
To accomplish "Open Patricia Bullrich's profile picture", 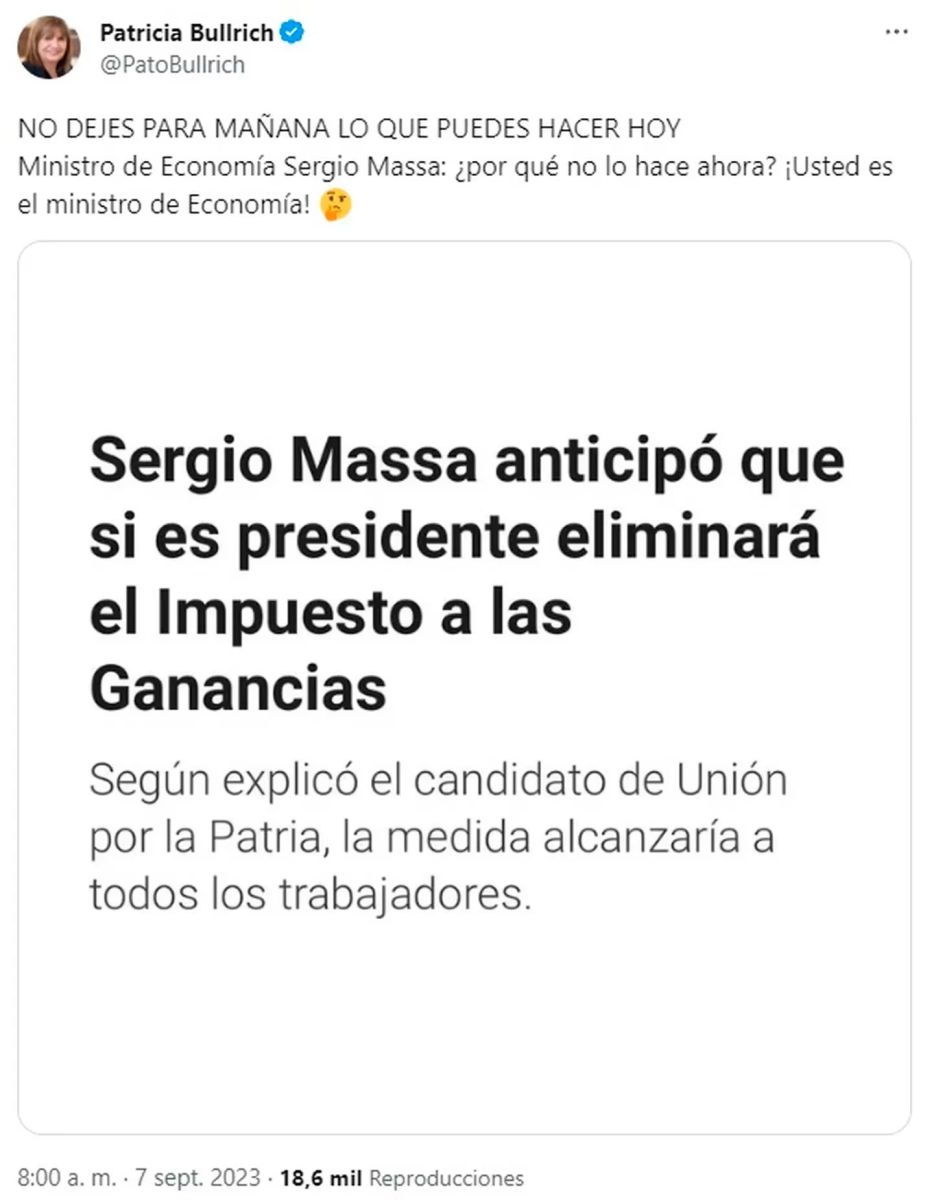I will point(48,46).
